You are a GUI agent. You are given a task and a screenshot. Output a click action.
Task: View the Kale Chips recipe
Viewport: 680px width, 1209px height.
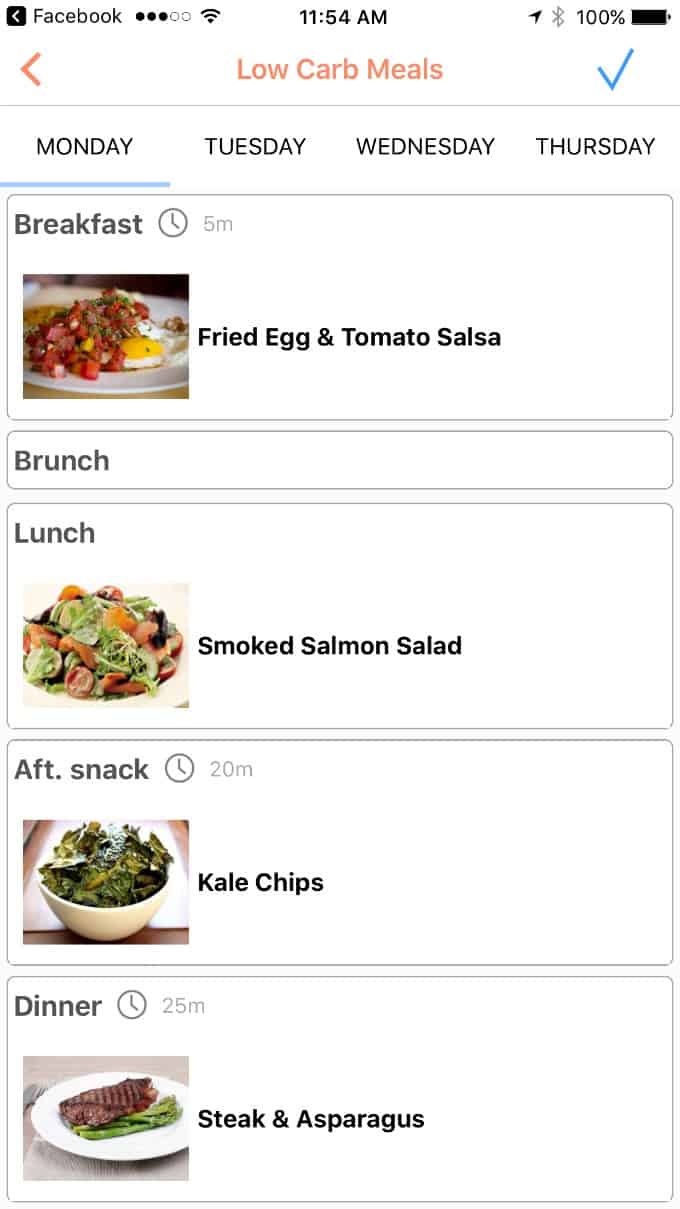tap(260, 883)
